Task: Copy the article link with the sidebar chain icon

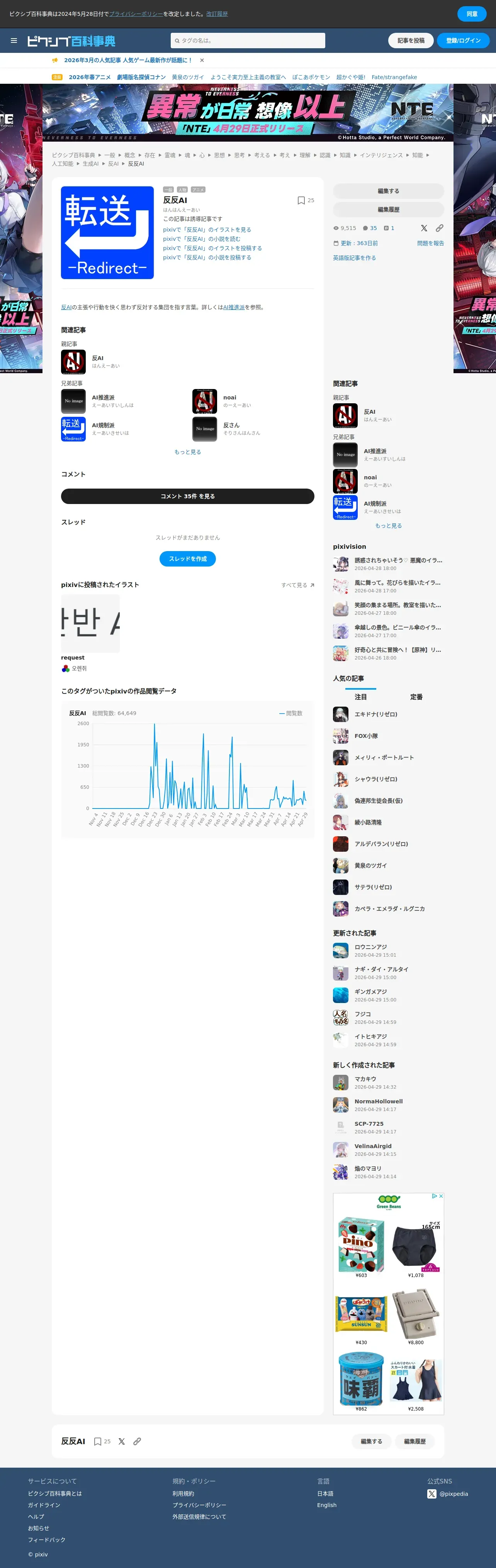Action: click(x=439, y=228)
